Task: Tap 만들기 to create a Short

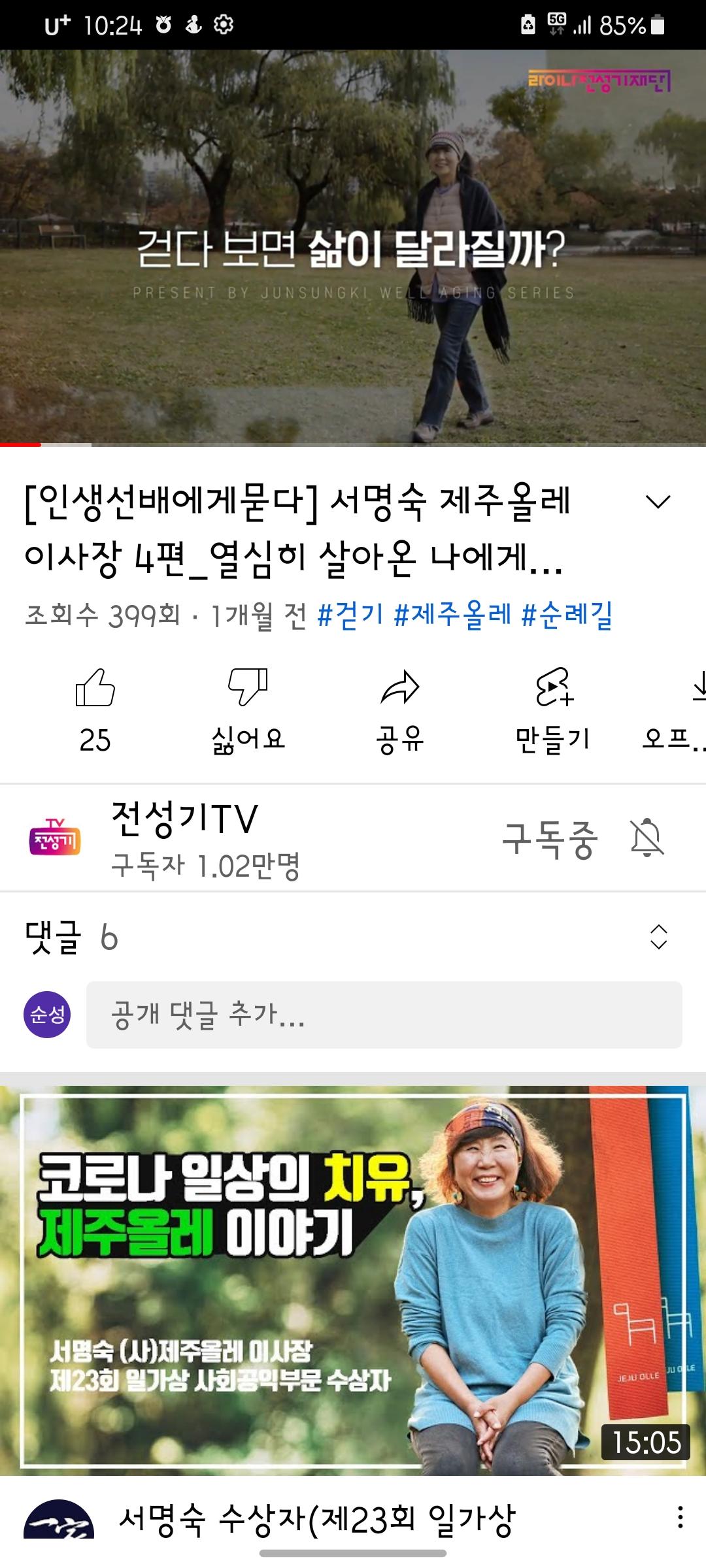Action: [x=553, y=709]
